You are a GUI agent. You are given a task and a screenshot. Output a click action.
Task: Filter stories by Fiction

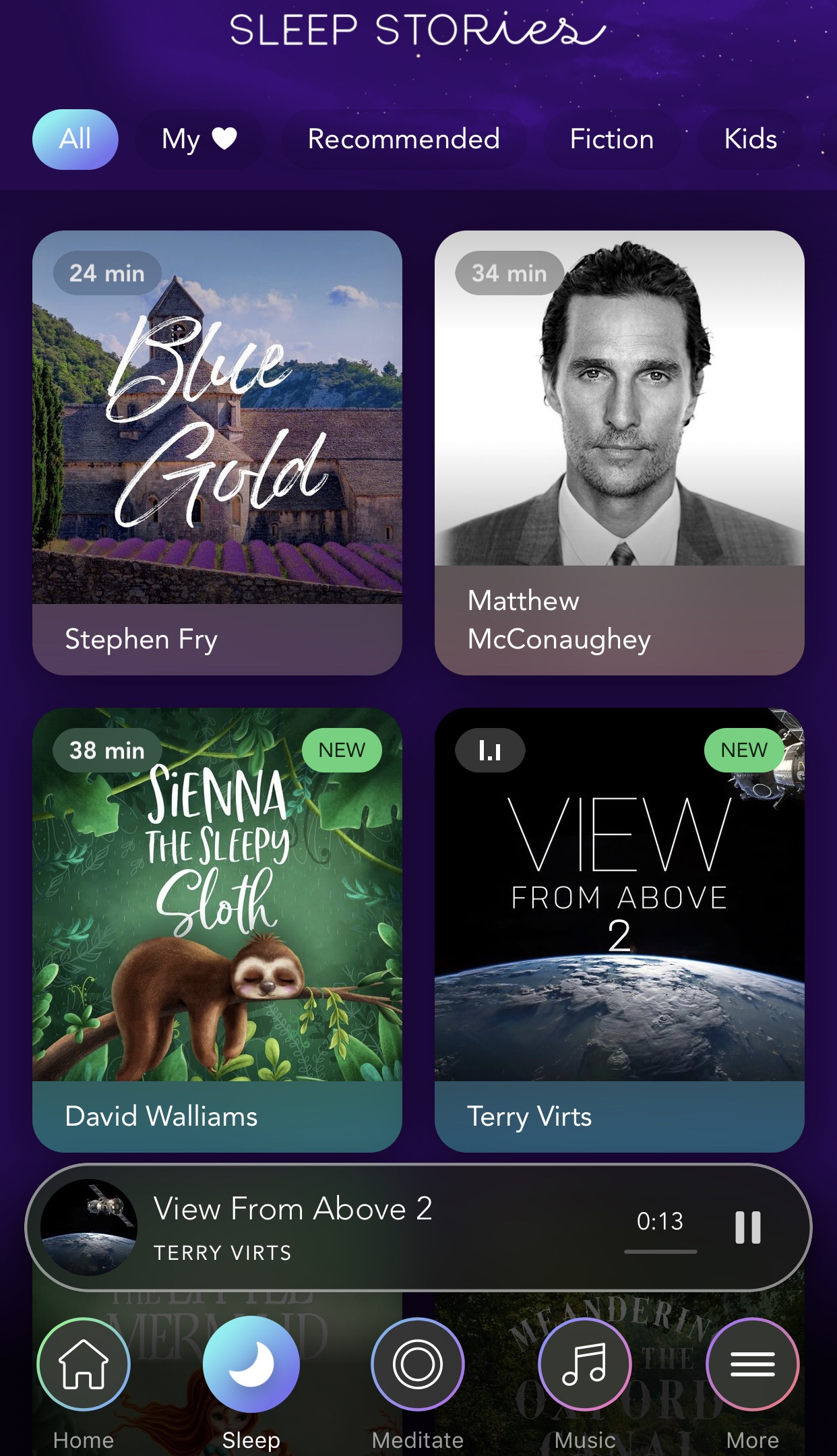tap(611, 140)
